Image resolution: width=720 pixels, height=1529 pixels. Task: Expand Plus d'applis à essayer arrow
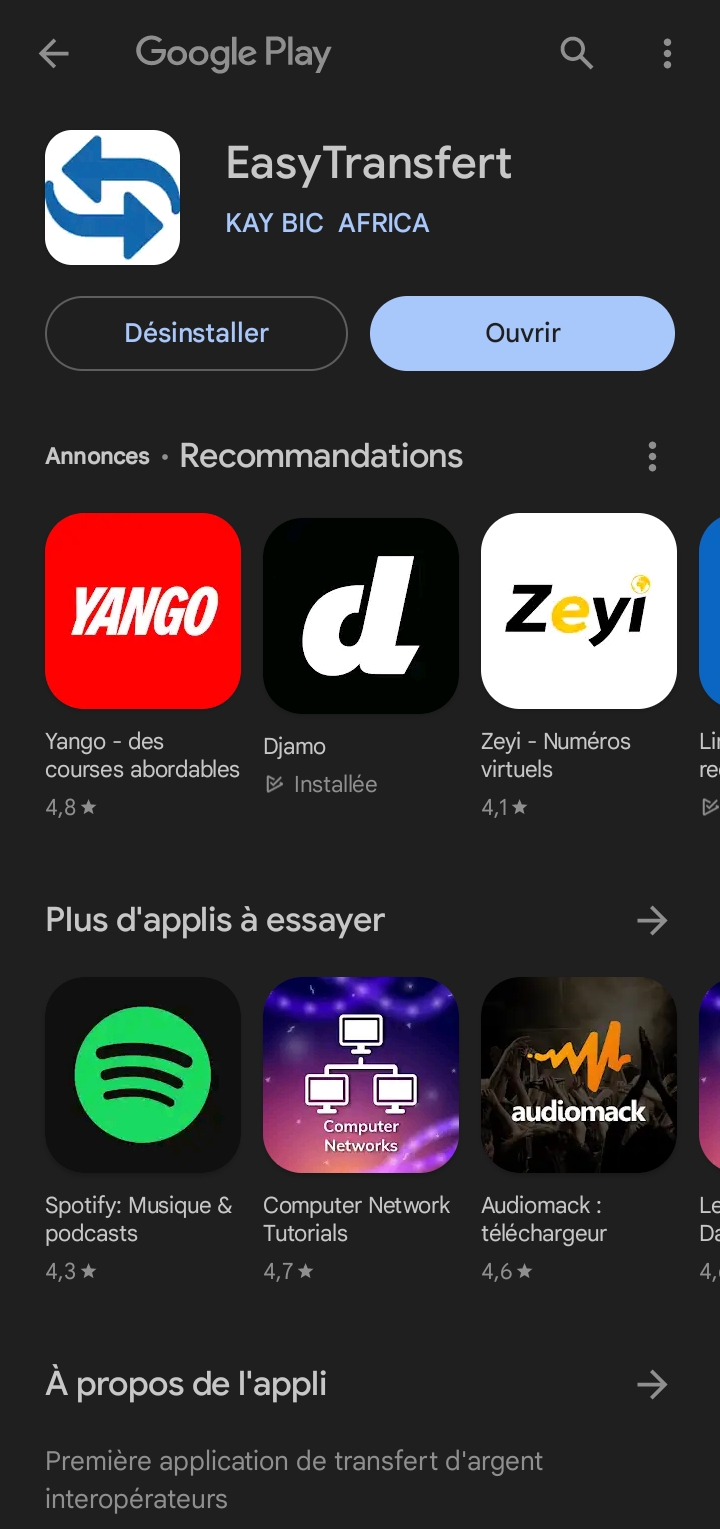click(x=652, y=920)
